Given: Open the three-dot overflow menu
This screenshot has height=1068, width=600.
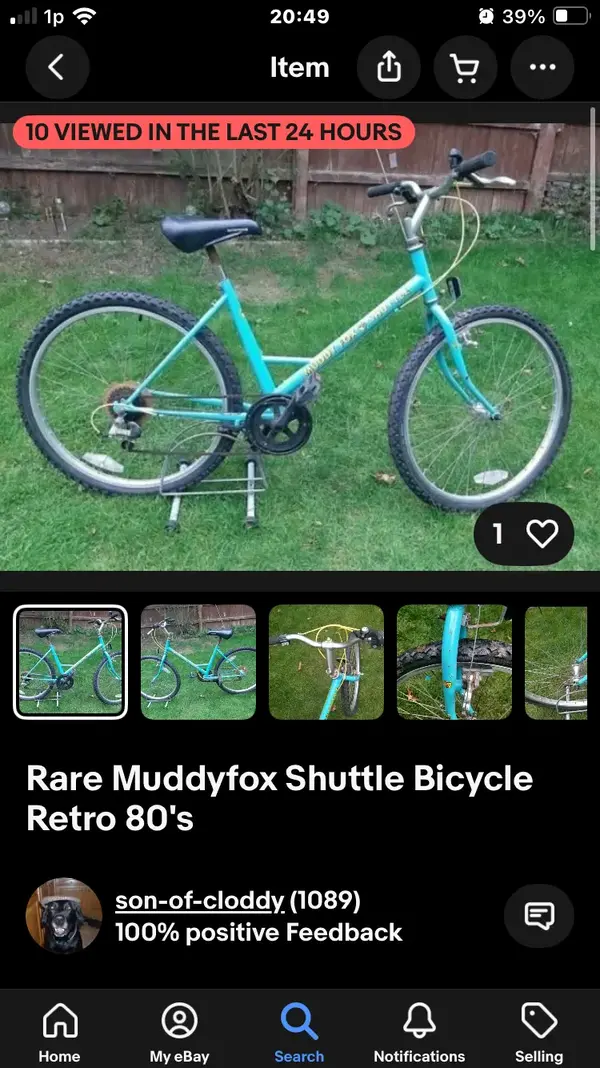Looking at the screenshot, I should click(542, 68).
